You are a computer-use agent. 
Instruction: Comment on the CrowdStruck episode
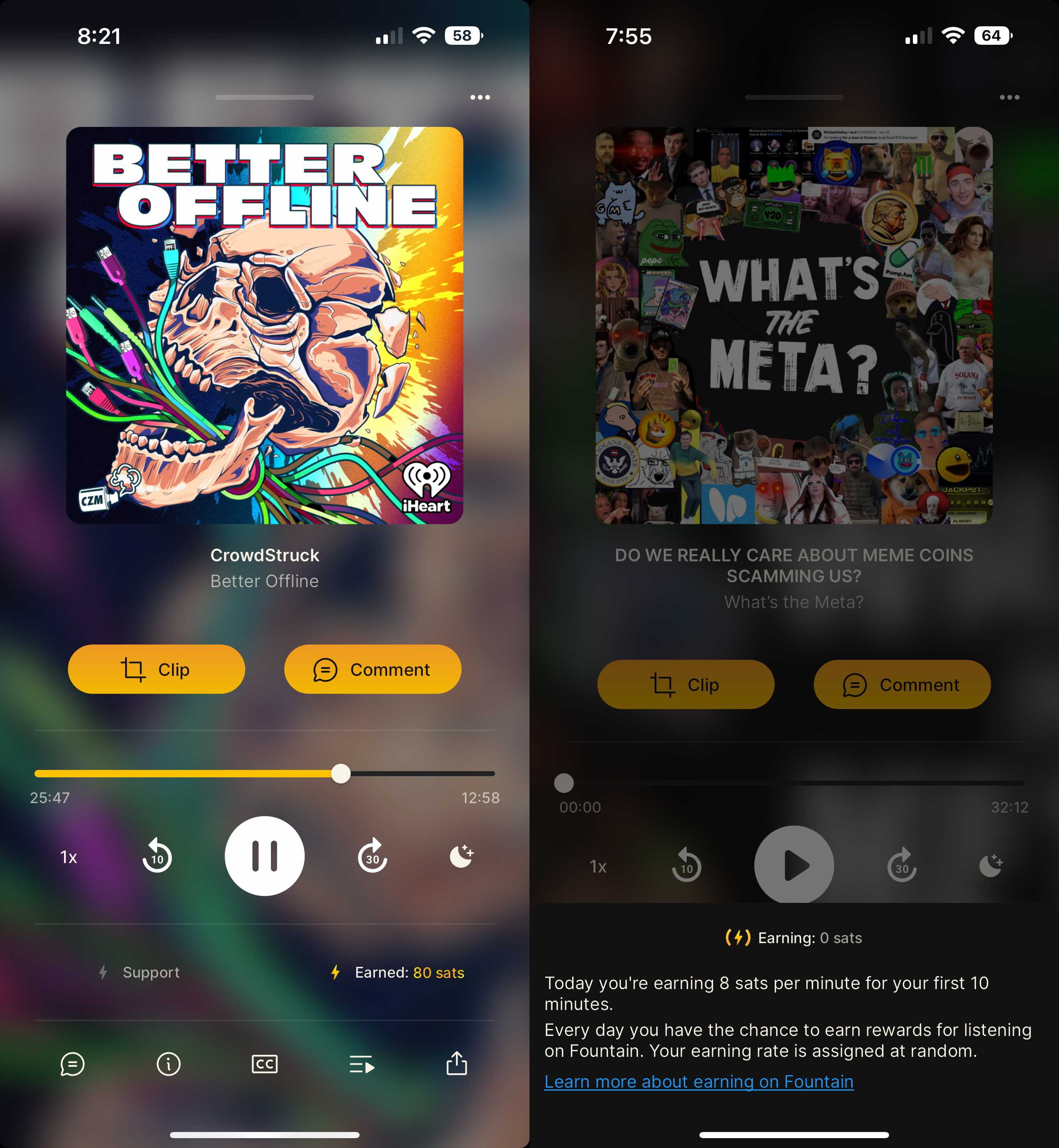[x=372, y=669]
